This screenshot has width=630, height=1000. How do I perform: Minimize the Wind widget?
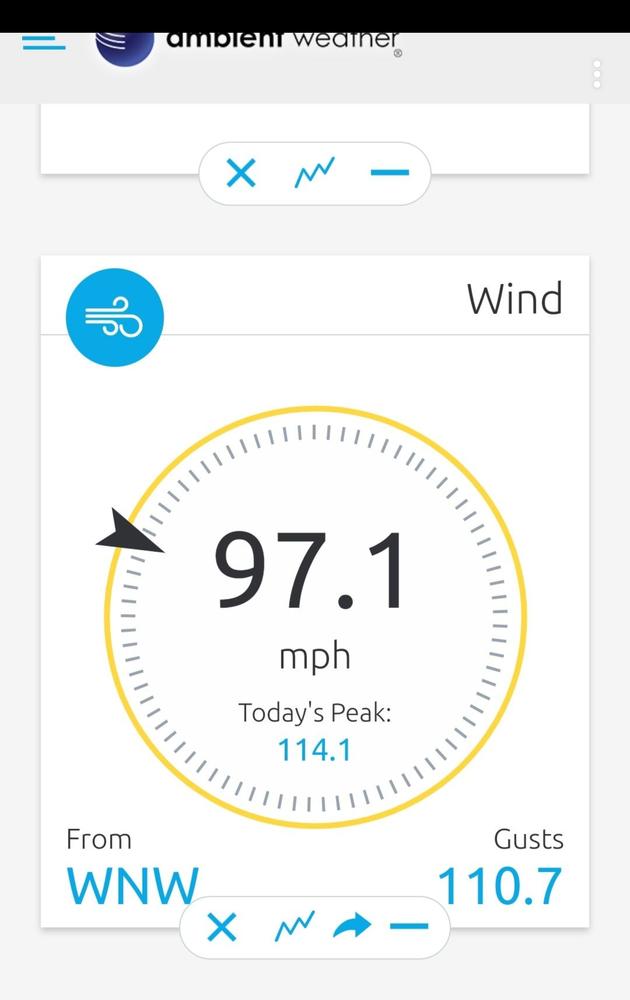pos(408,927)
